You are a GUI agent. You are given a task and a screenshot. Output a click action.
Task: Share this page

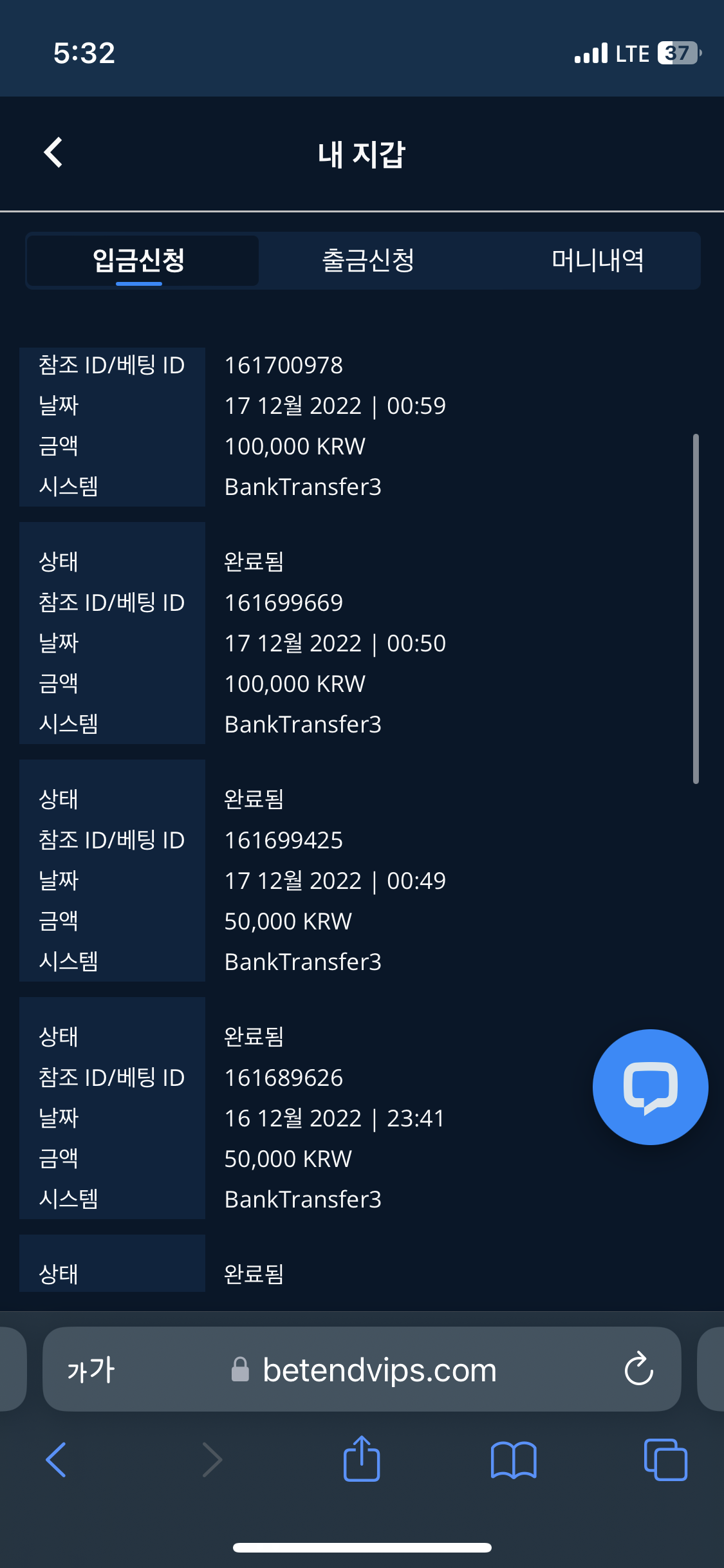362,1459
